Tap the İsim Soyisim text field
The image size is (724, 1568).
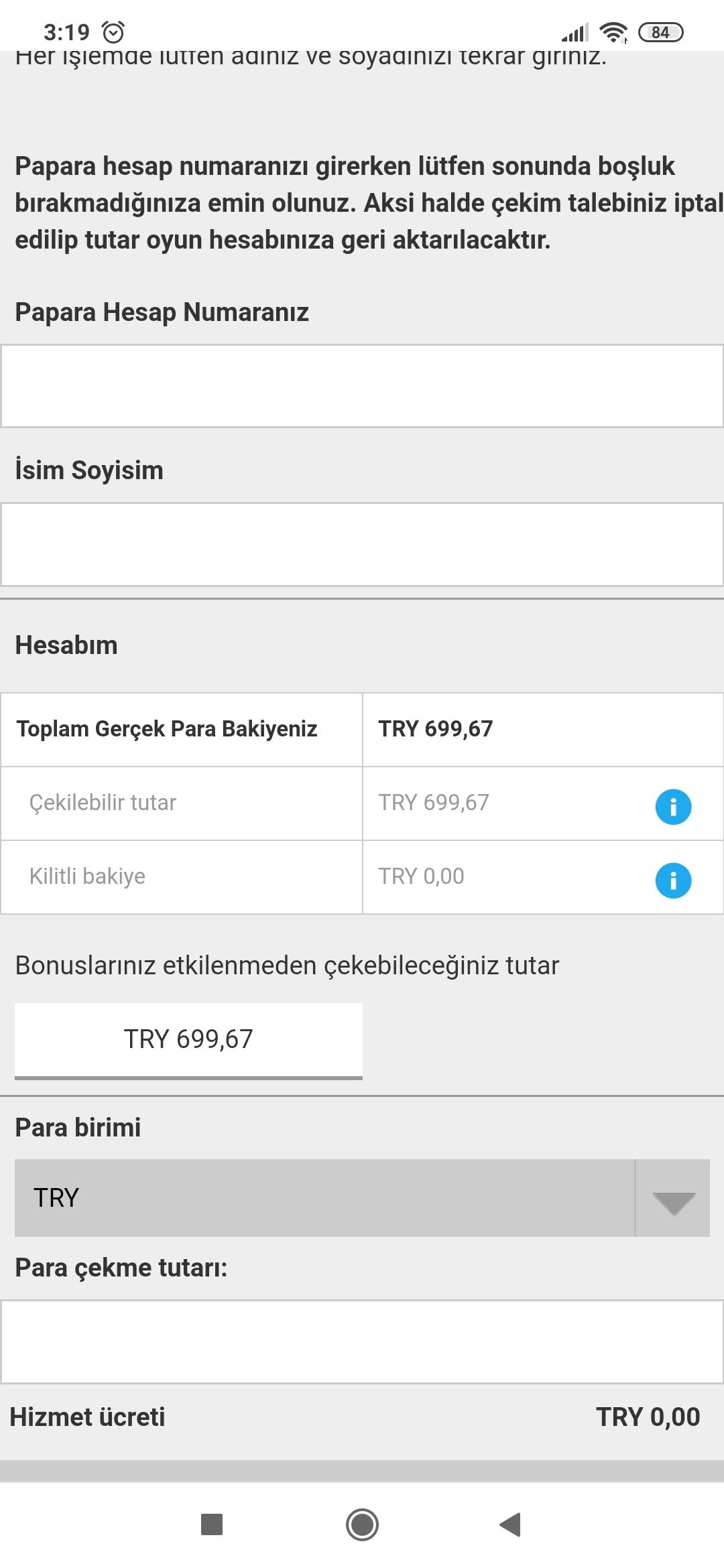coord(362,544)
